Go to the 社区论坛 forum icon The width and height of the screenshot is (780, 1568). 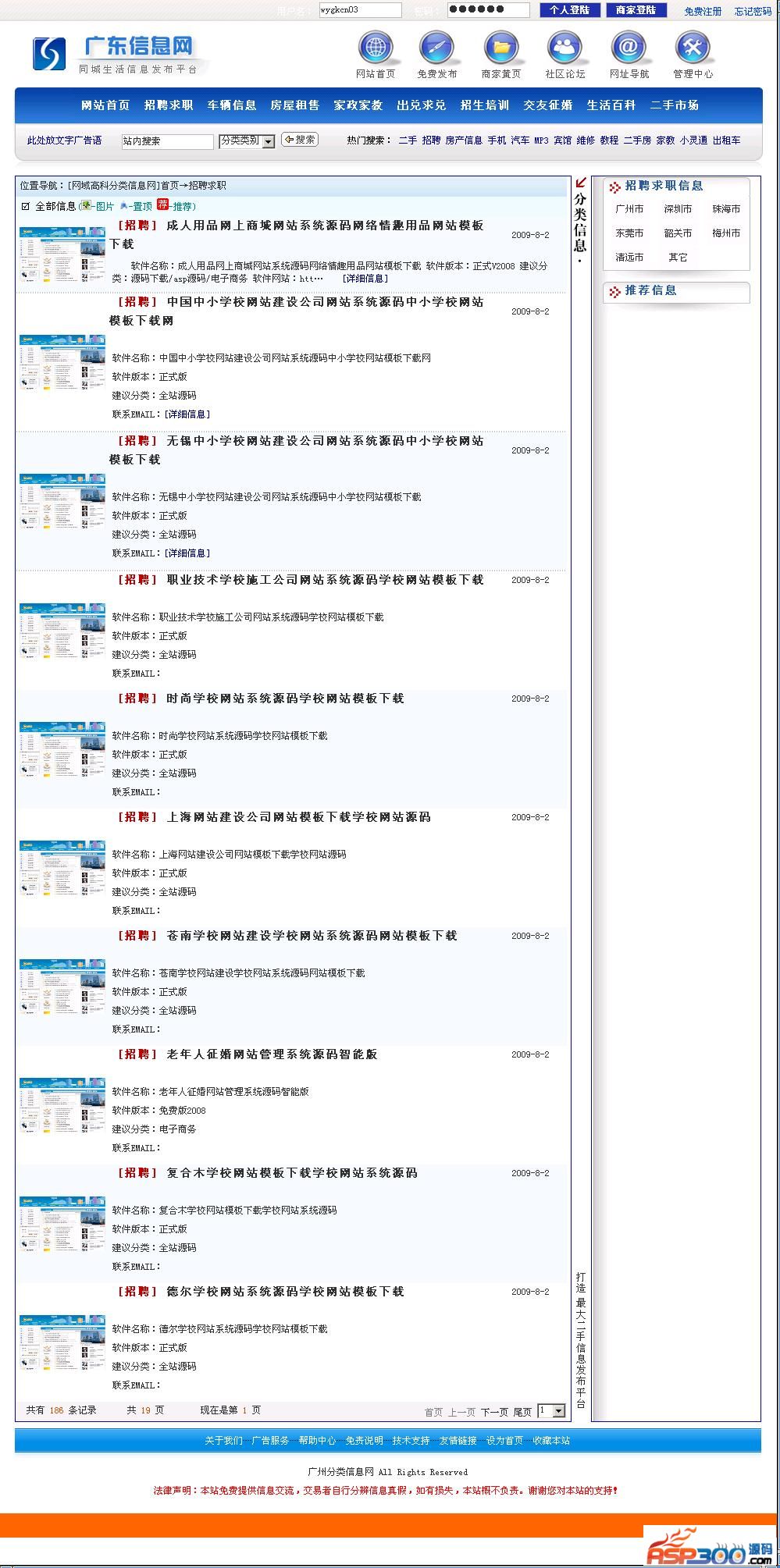[x=565, y=54]
